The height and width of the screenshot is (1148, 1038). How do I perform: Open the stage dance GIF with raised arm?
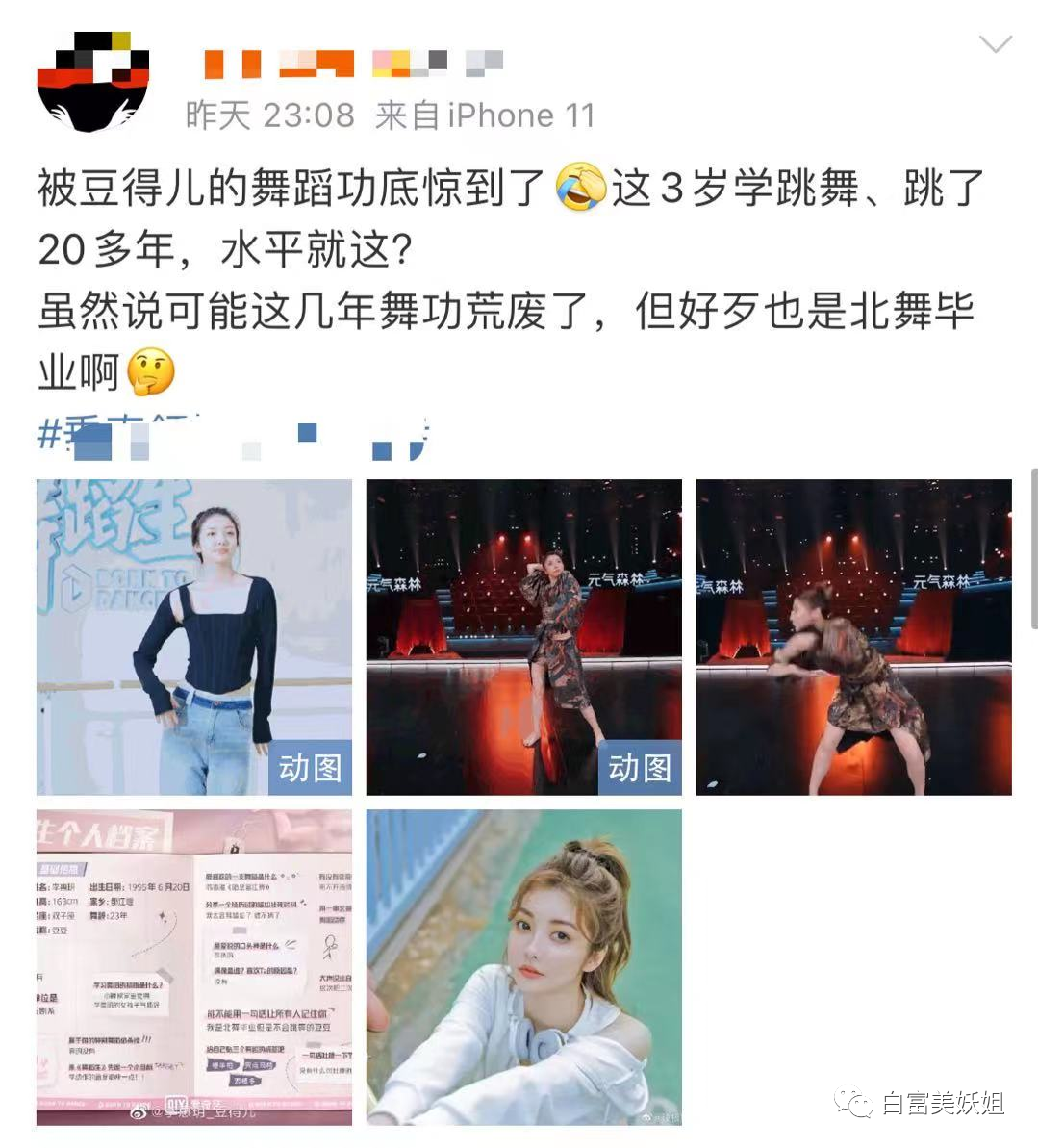pyautogui.click(x=523, y=637)
